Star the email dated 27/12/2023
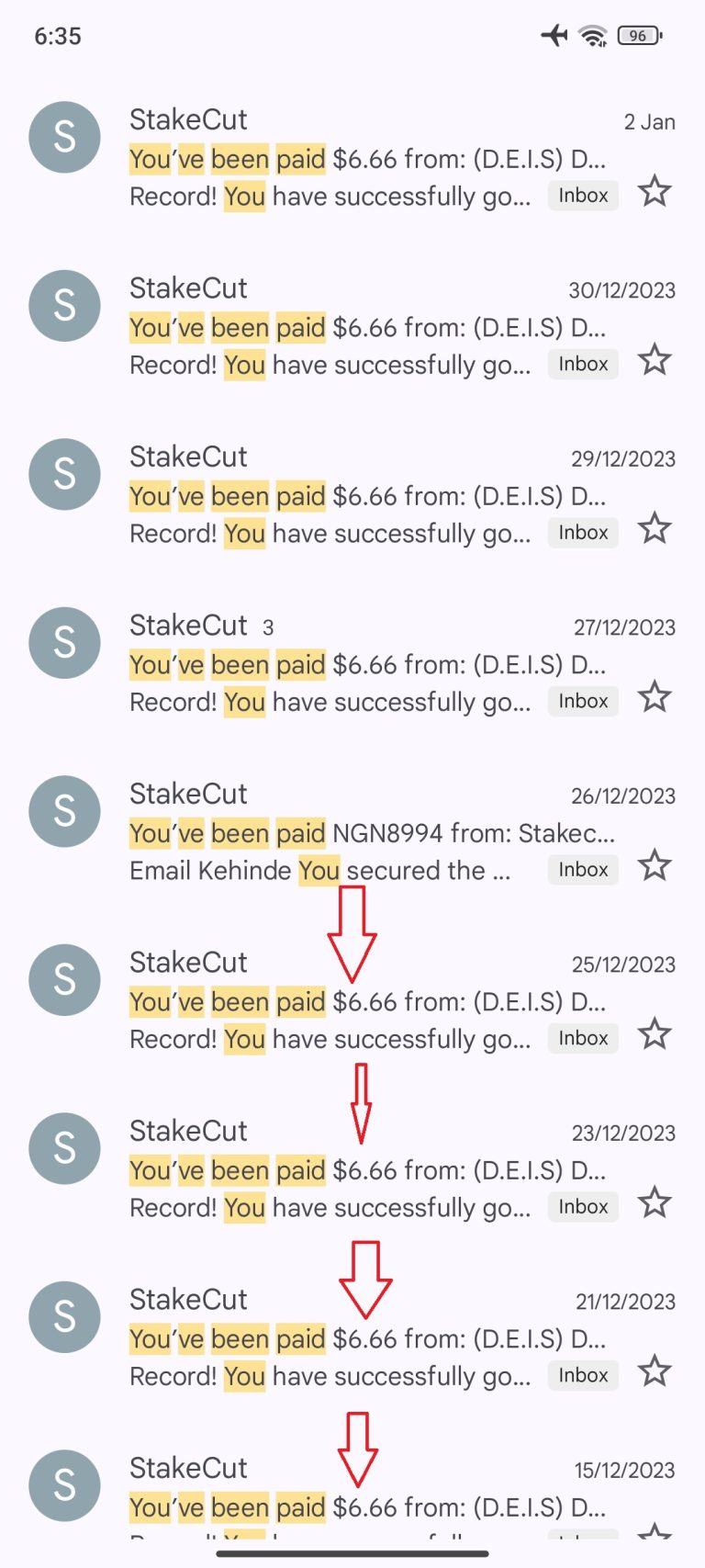 click(x=655, y=697)
